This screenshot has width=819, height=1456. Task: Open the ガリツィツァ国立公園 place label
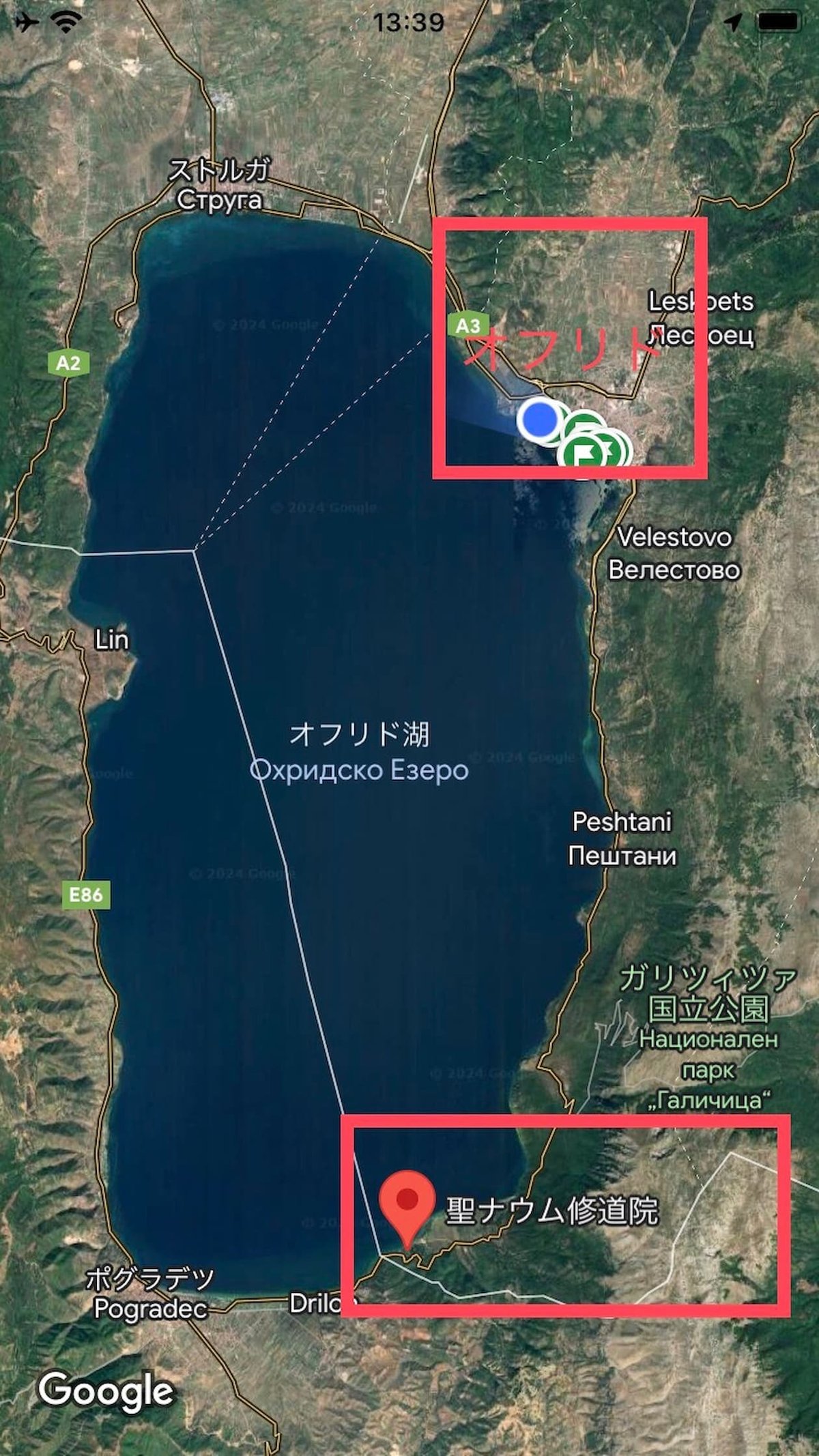click(708, 995)
